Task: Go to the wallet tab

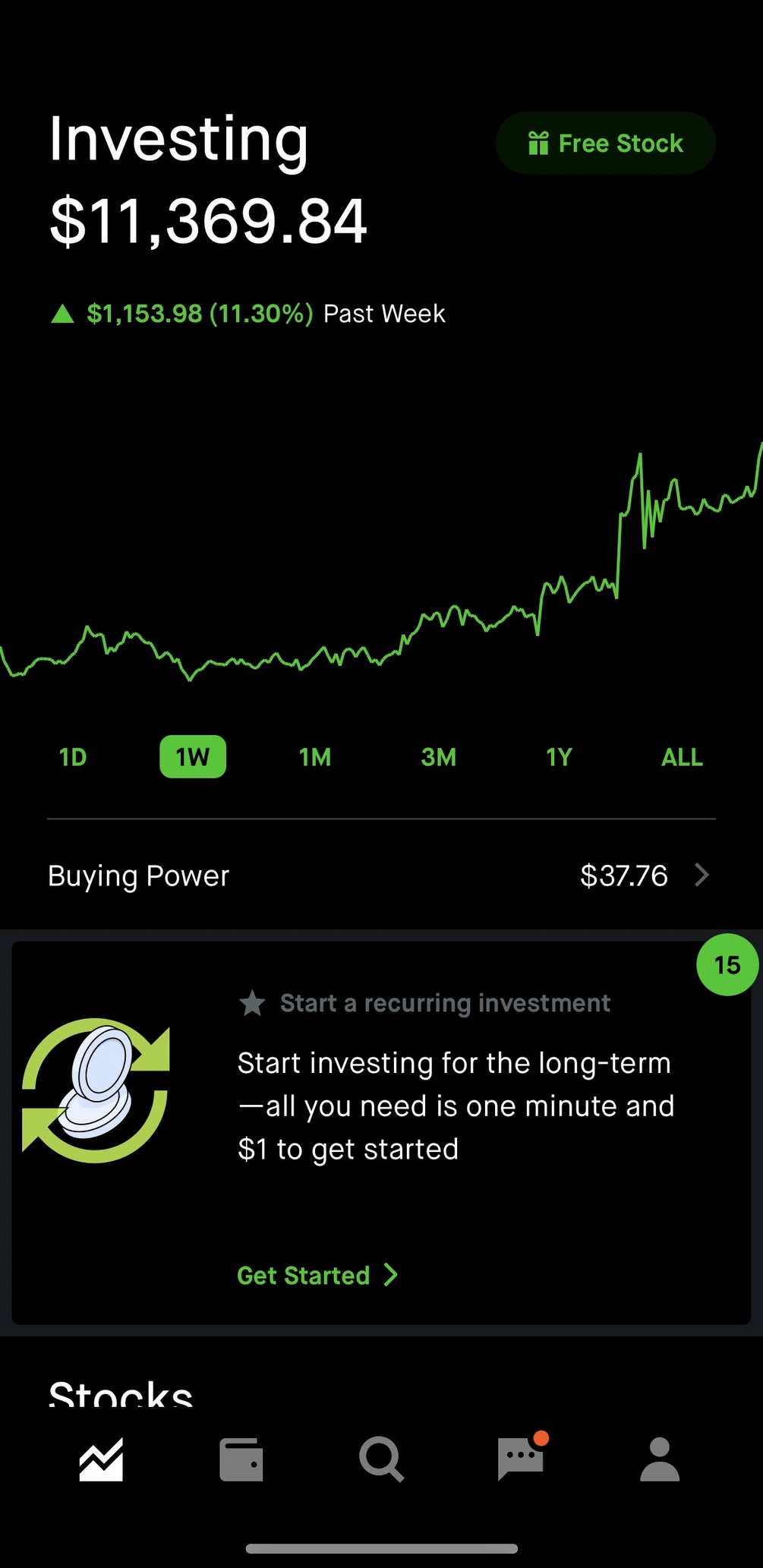Action: pos(241,1459)
